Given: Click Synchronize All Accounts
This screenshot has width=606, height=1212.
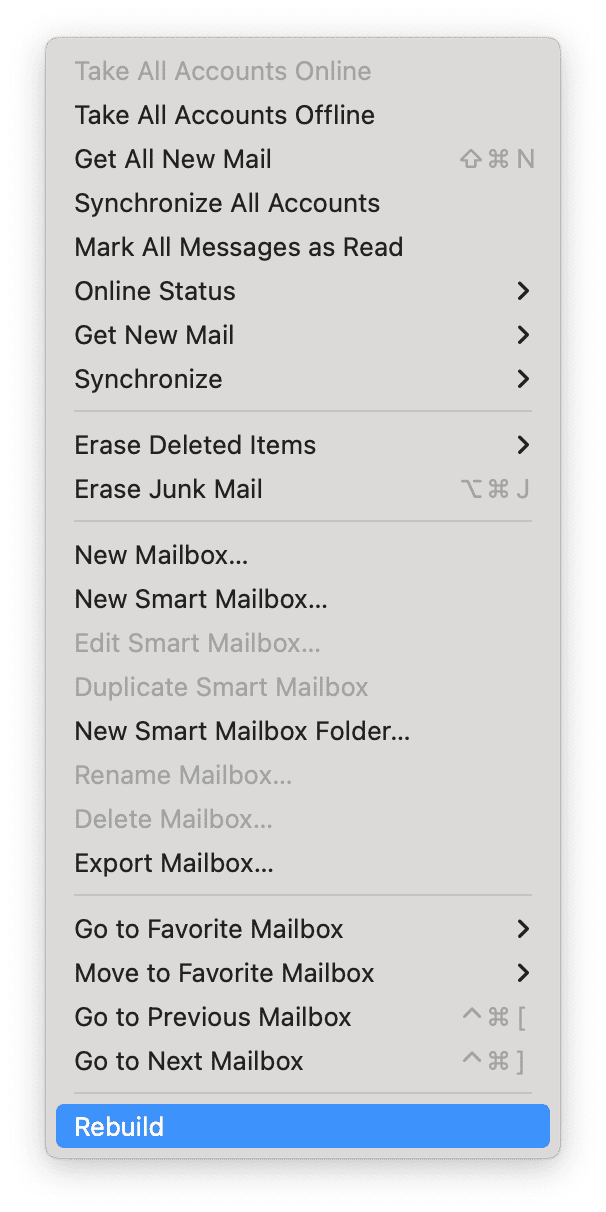Looking at the screenshot, I should 227,203.
